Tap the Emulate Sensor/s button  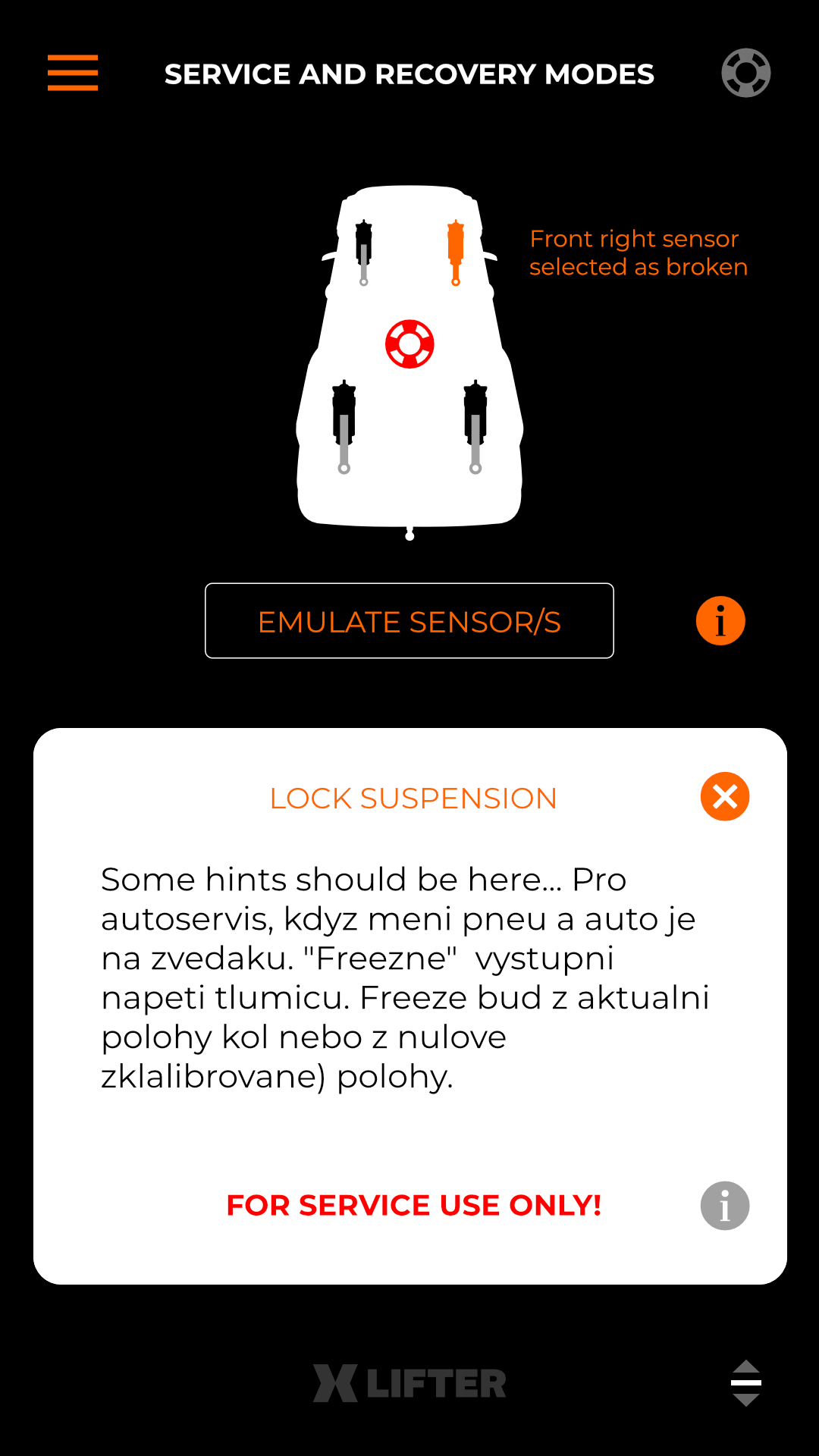(x=409, y=621)
